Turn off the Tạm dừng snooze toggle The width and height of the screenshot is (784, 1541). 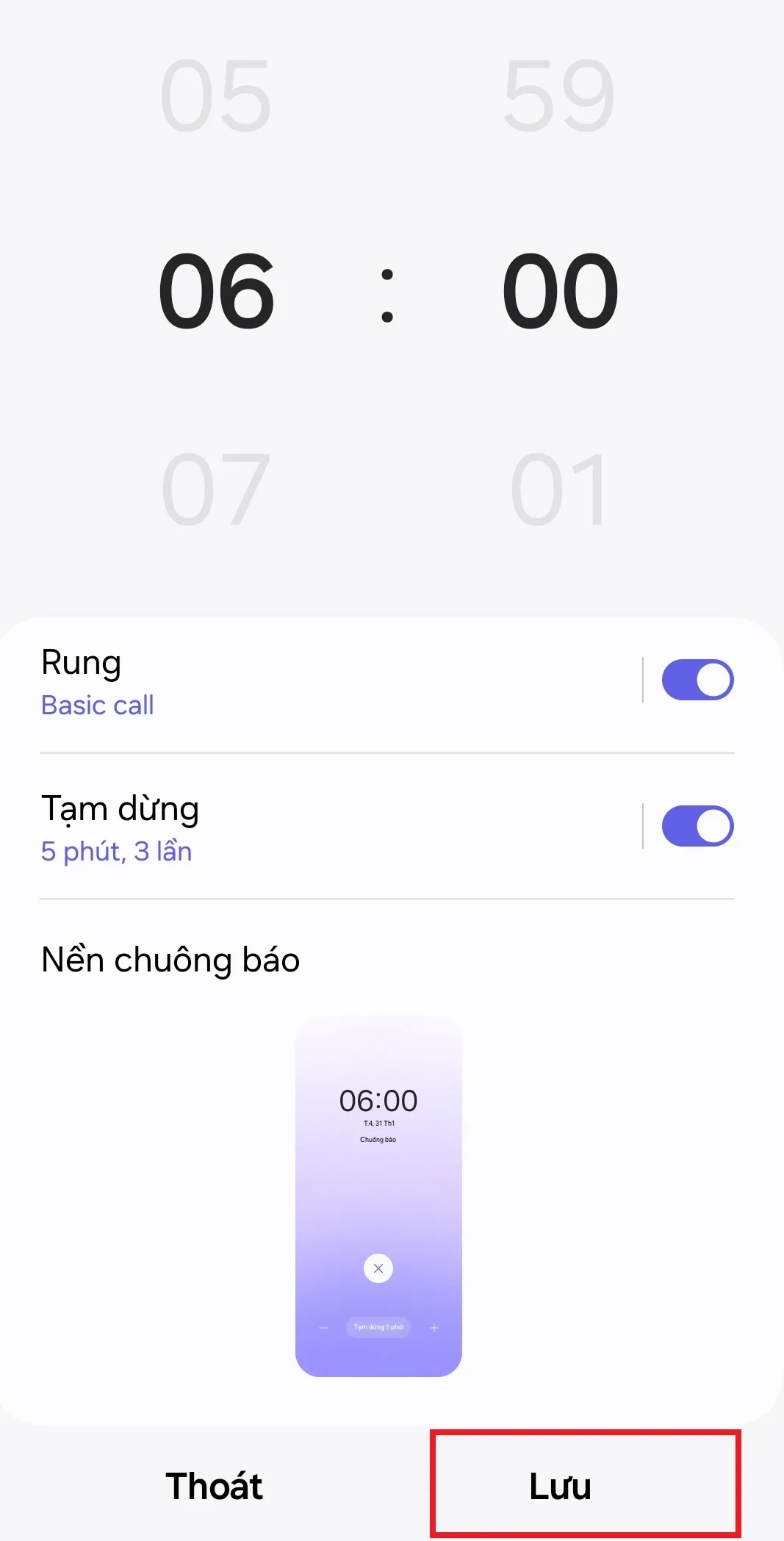pos(697,826)
